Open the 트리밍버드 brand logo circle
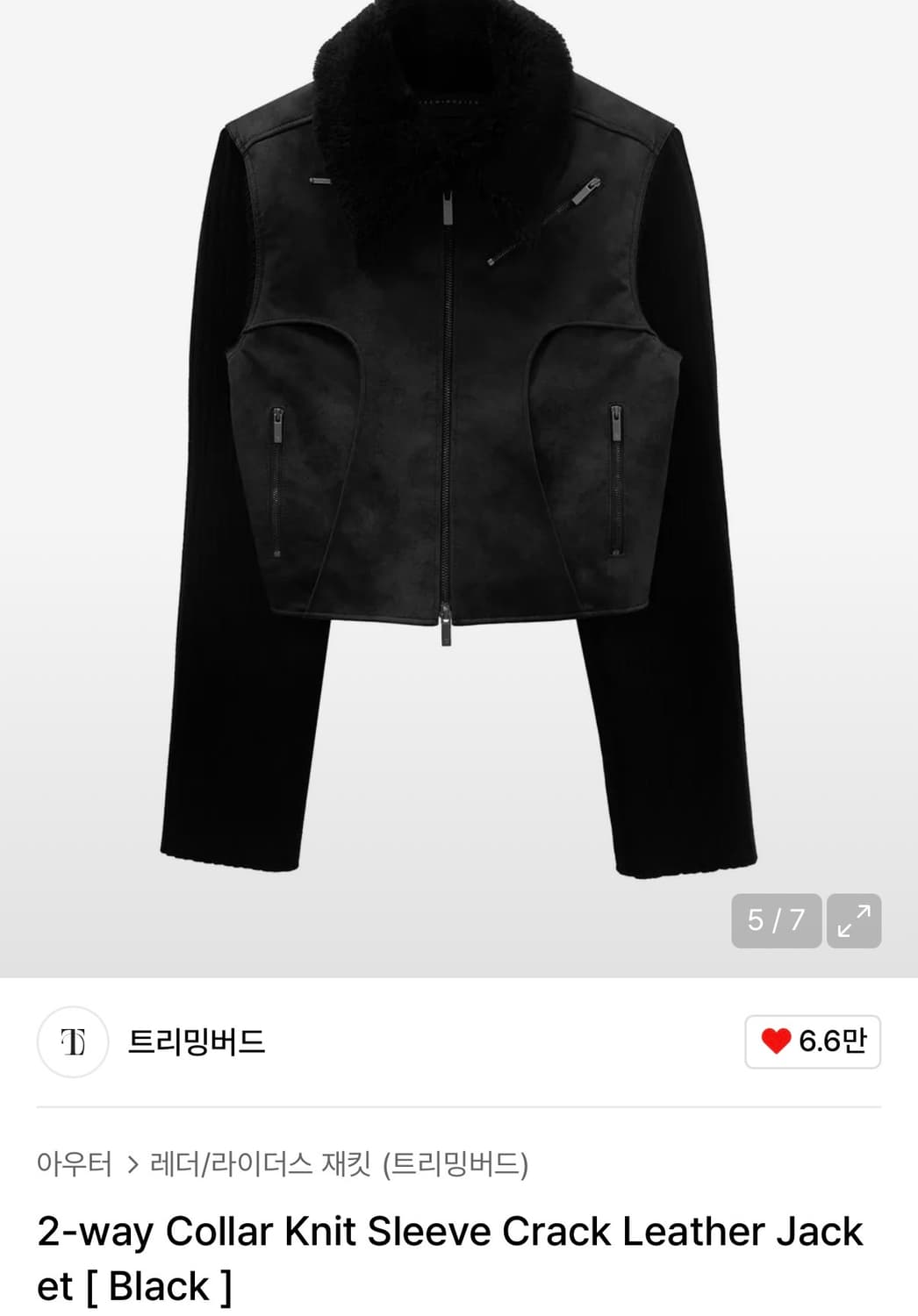Image resolution: width=918 pixels, height=1316 pixels. click(73, 1042)
